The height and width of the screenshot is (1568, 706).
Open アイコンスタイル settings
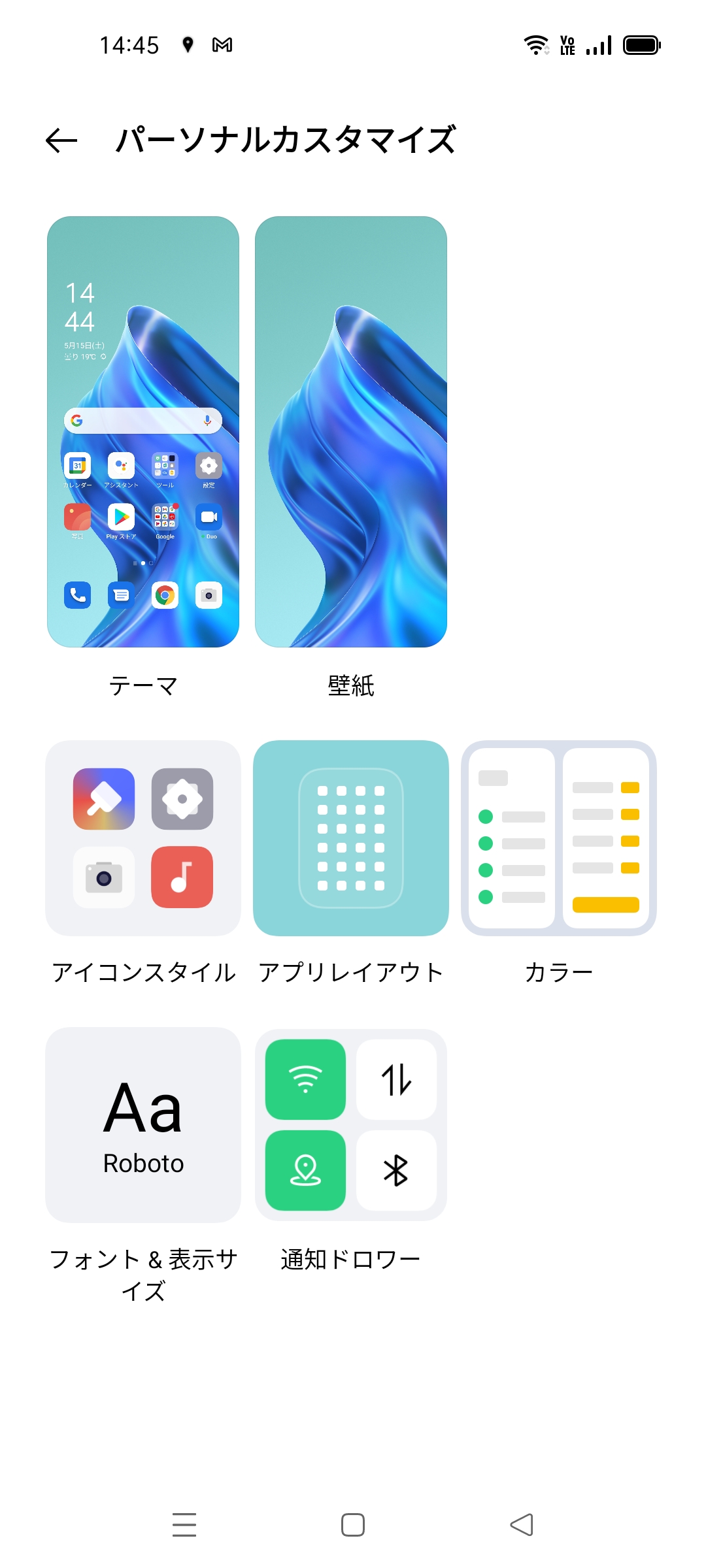point(143,838)
